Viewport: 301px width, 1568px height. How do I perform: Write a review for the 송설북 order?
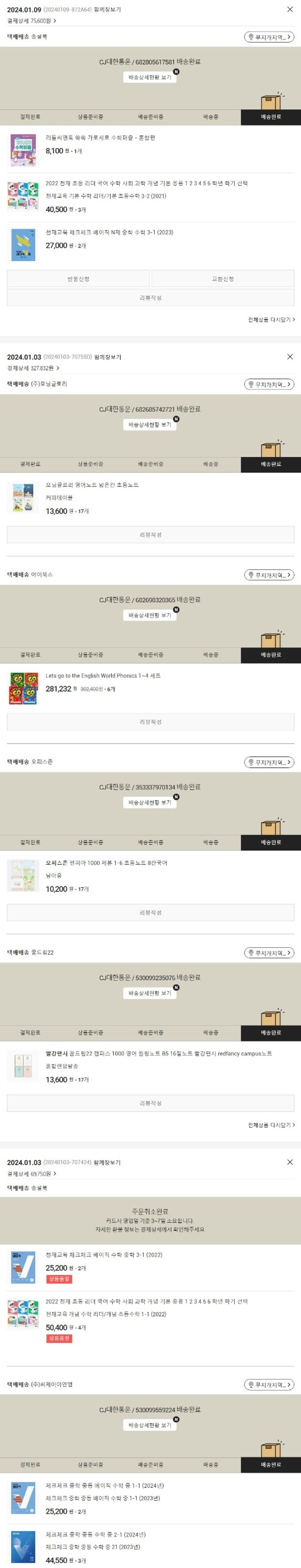[150, 298]
